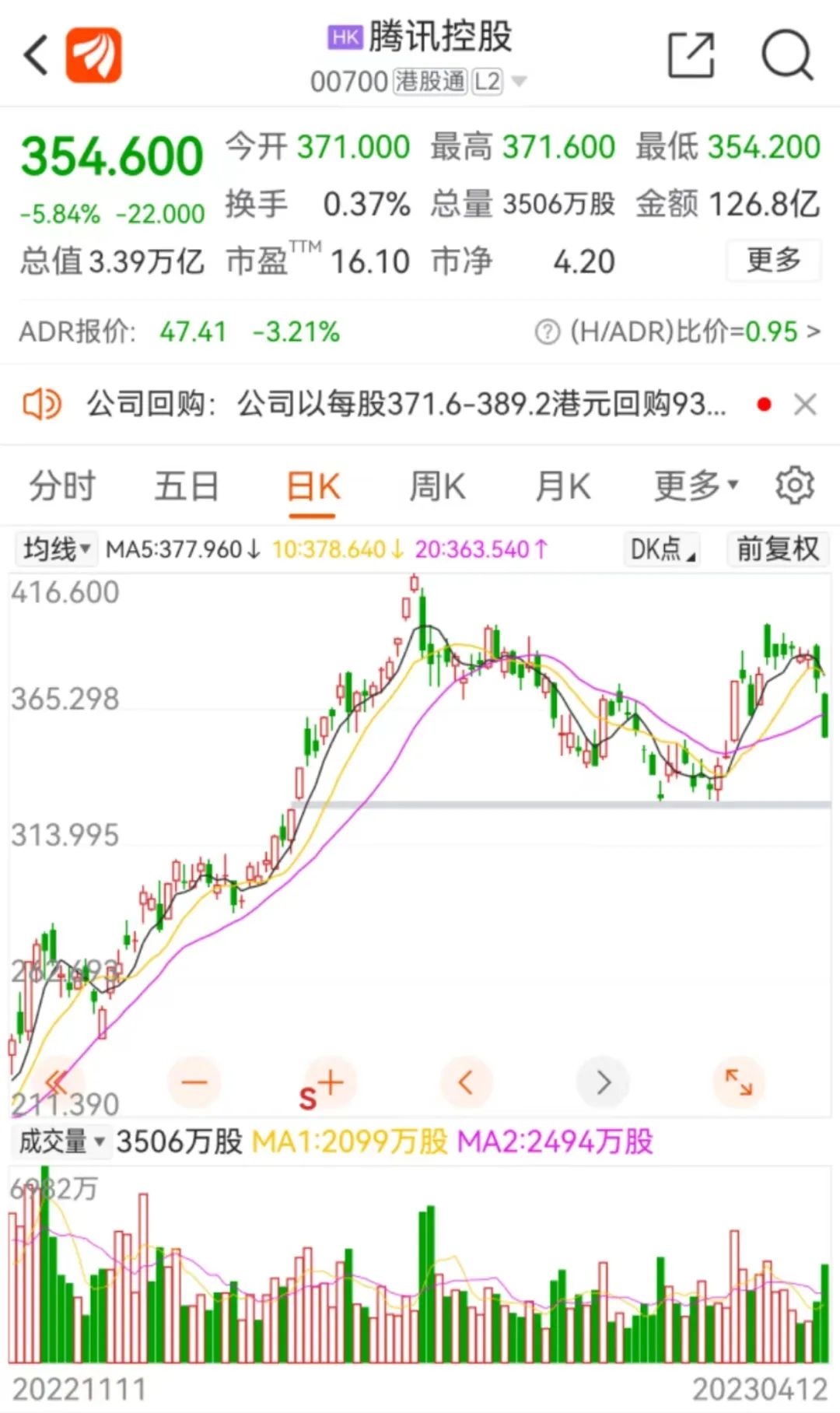Tap 更多 to show more quote data
Image resolution: width=840 pixels, height=1413 pixels.
point(773,260)
